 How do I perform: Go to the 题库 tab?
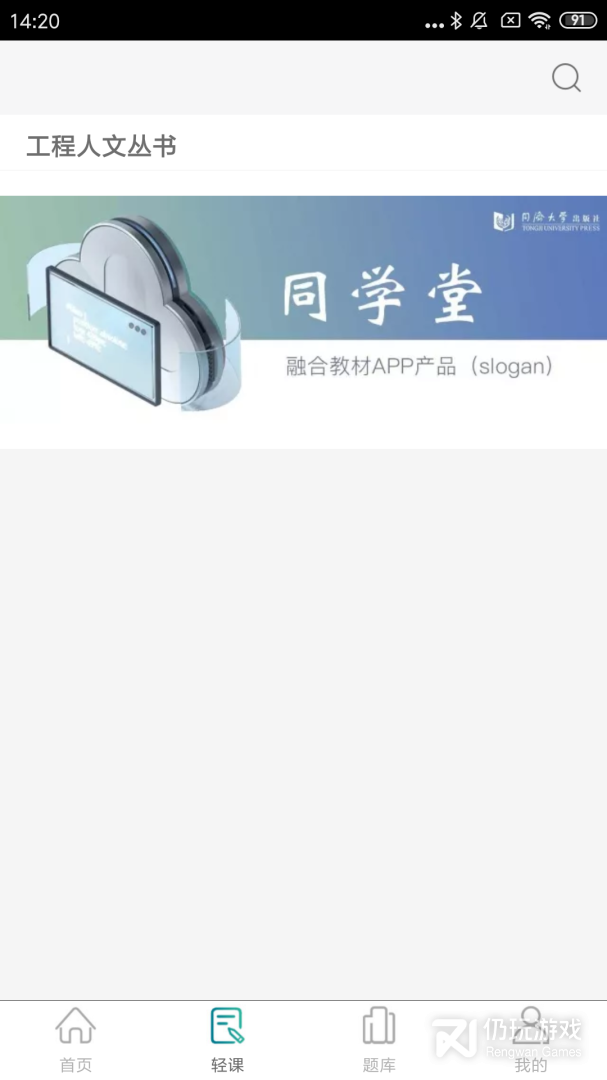click(x=379, y=1040)
